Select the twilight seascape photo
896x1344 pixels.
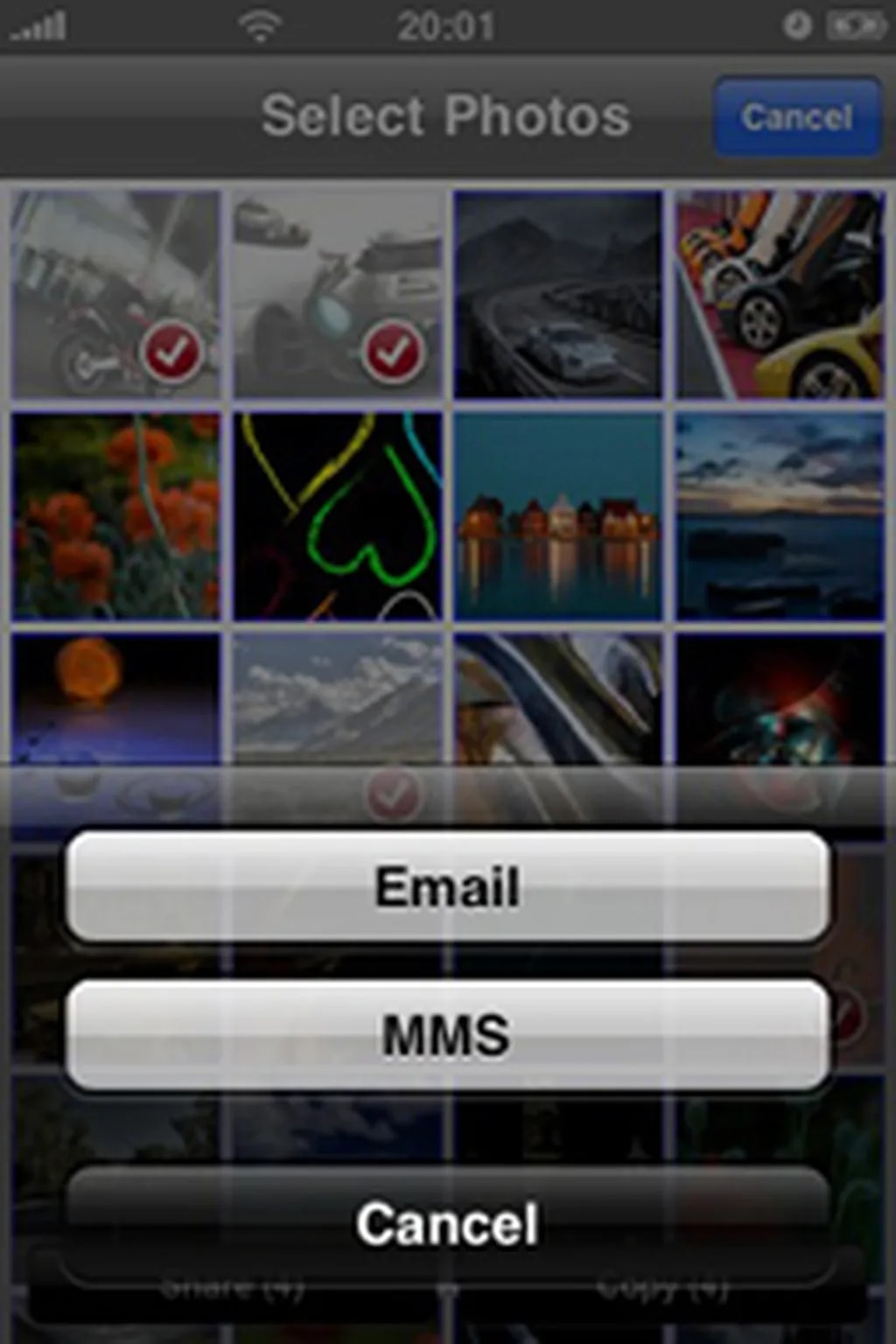(x=780, y=516)
